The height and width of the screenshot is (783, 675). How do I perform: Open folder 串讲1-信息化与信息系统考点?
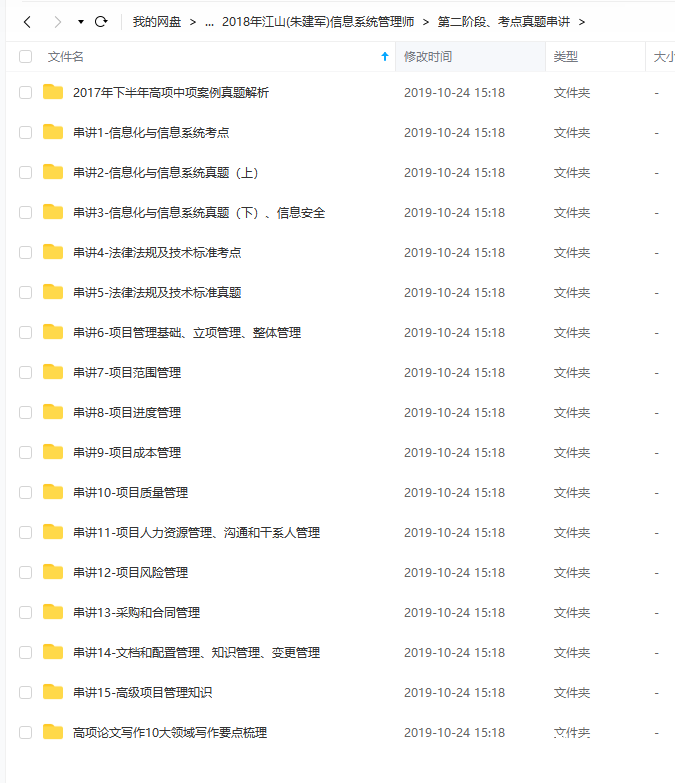click(151, 132)
